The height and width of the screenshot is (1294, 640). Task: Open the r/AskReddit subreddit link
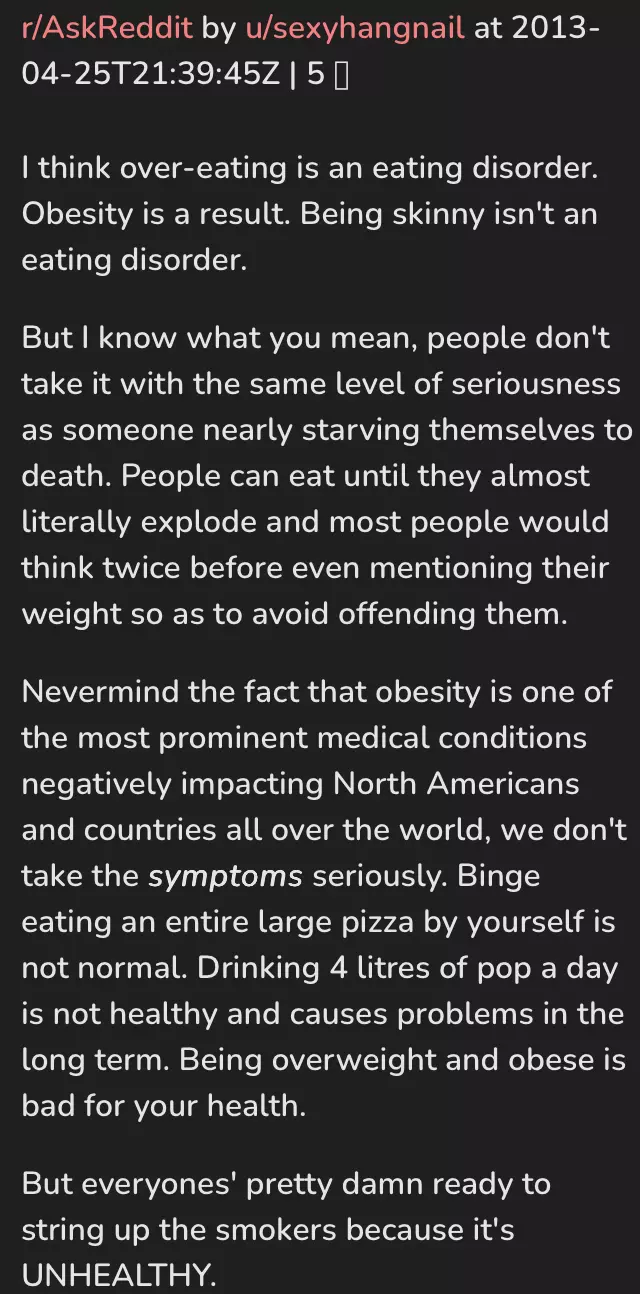(x=107, y=27)
